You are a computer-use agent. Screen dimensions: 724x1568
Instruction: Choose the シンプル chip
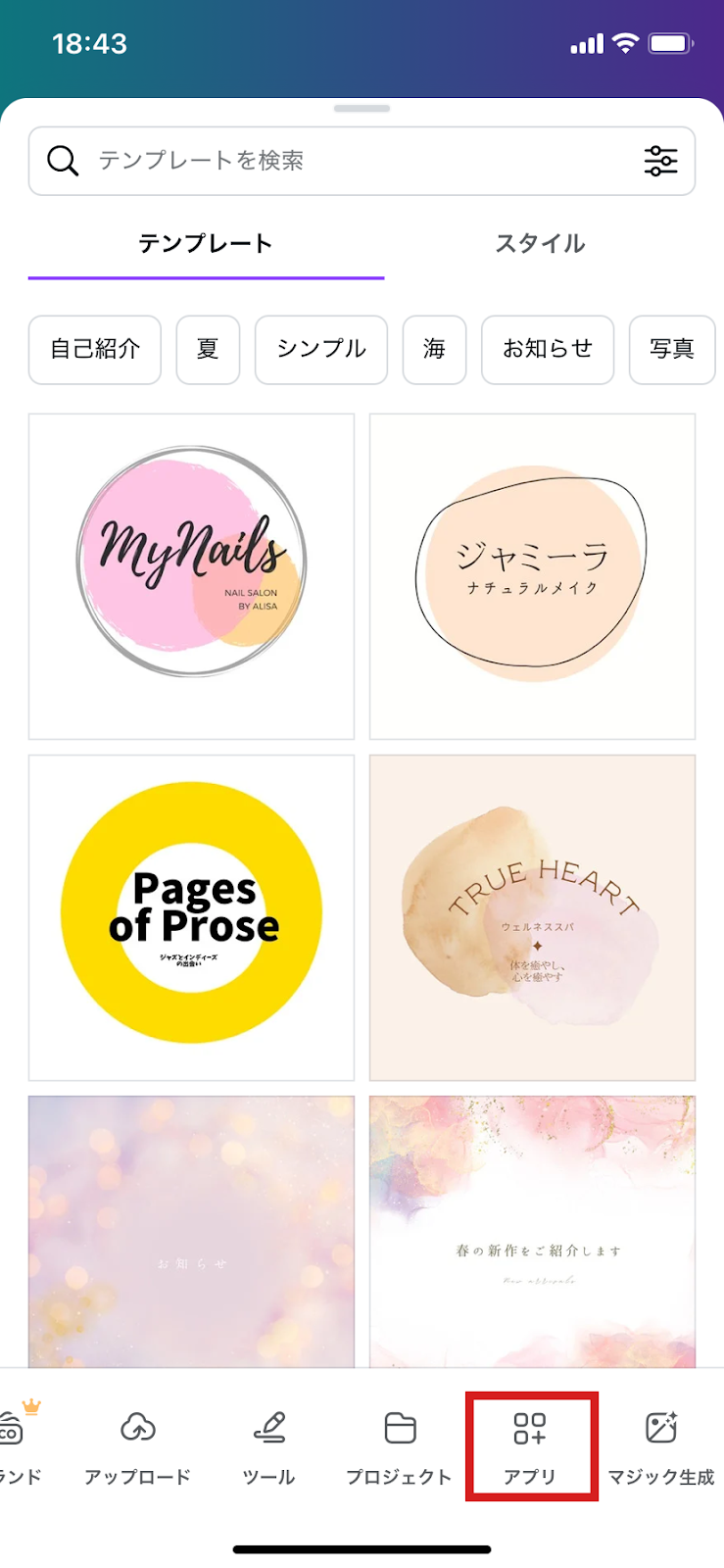tap(321, 349)
